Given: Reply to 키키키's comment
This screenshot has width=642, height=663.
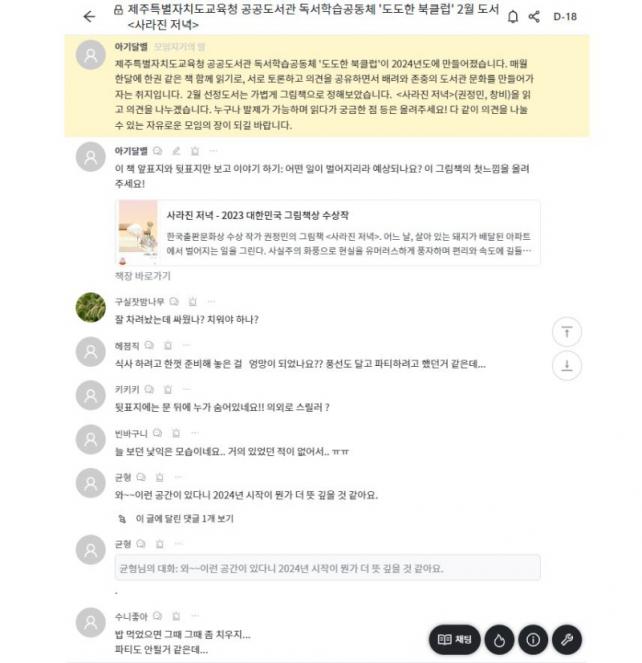Looking at the screenshot, I should point(148,389).
